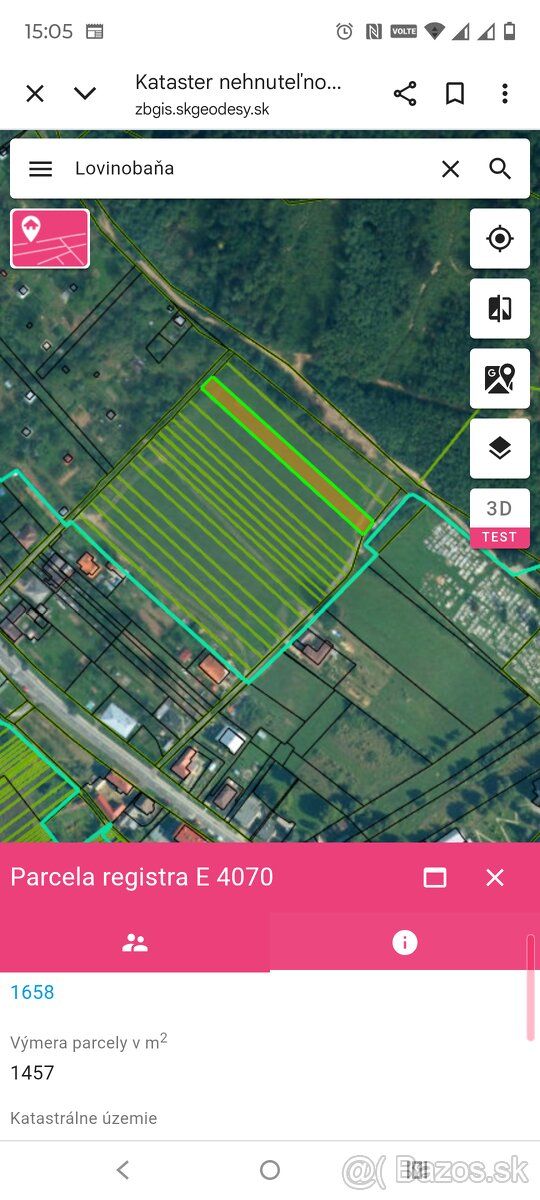Open the map compare tool

(x=500, y=308)
